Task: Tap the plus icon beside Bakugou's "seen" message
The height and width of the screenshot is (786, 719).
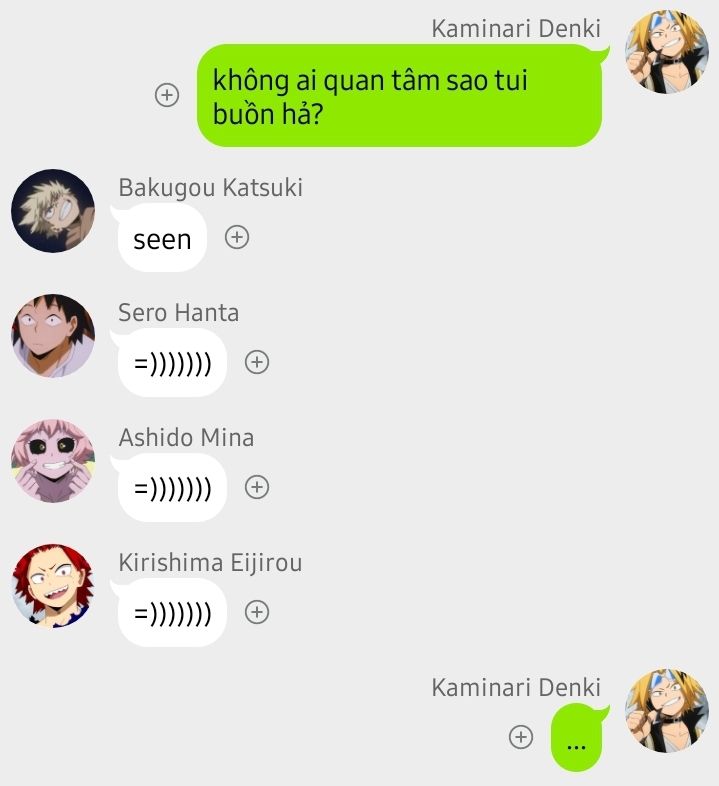Action: (x=237, y=237)
